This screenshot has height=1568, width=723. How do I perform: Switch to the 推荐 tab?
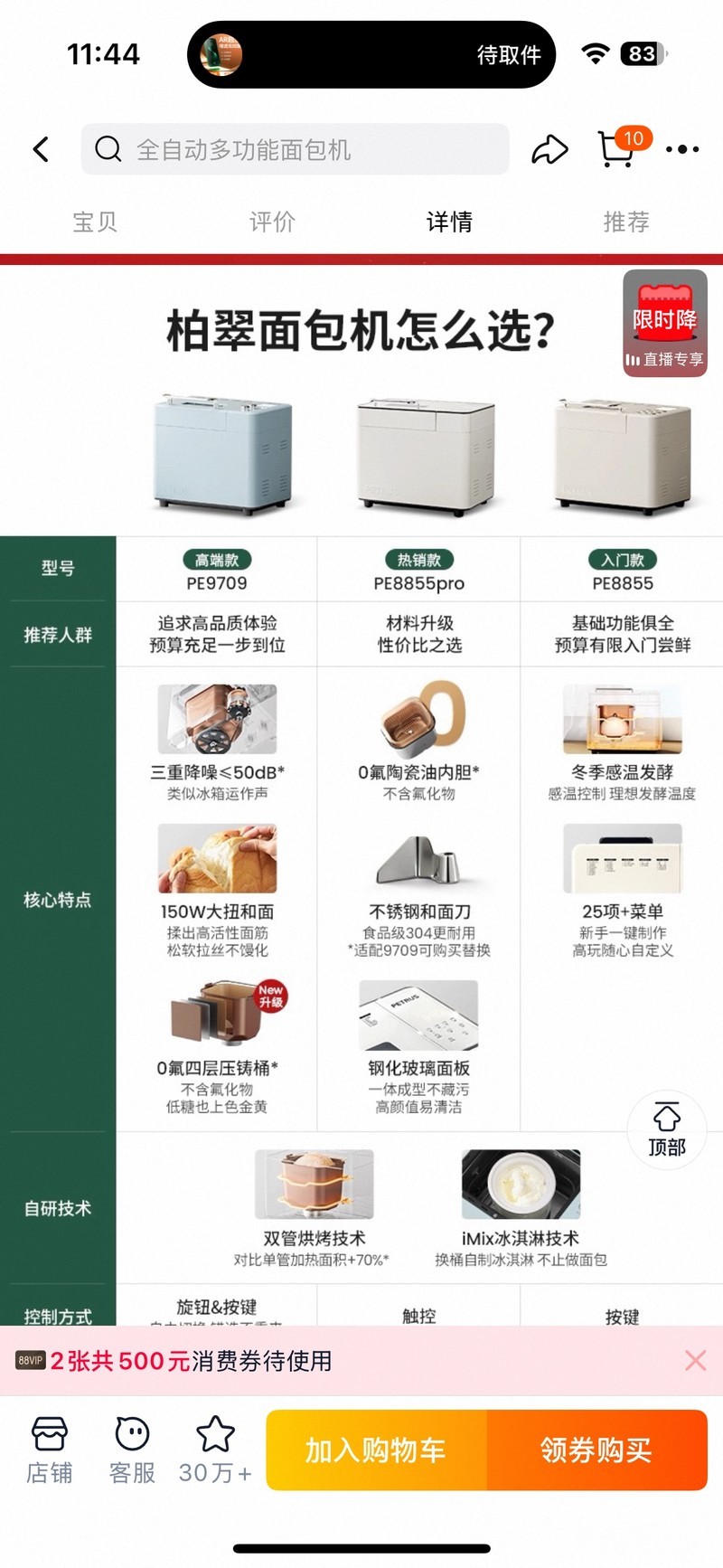(x=626, y=222)
